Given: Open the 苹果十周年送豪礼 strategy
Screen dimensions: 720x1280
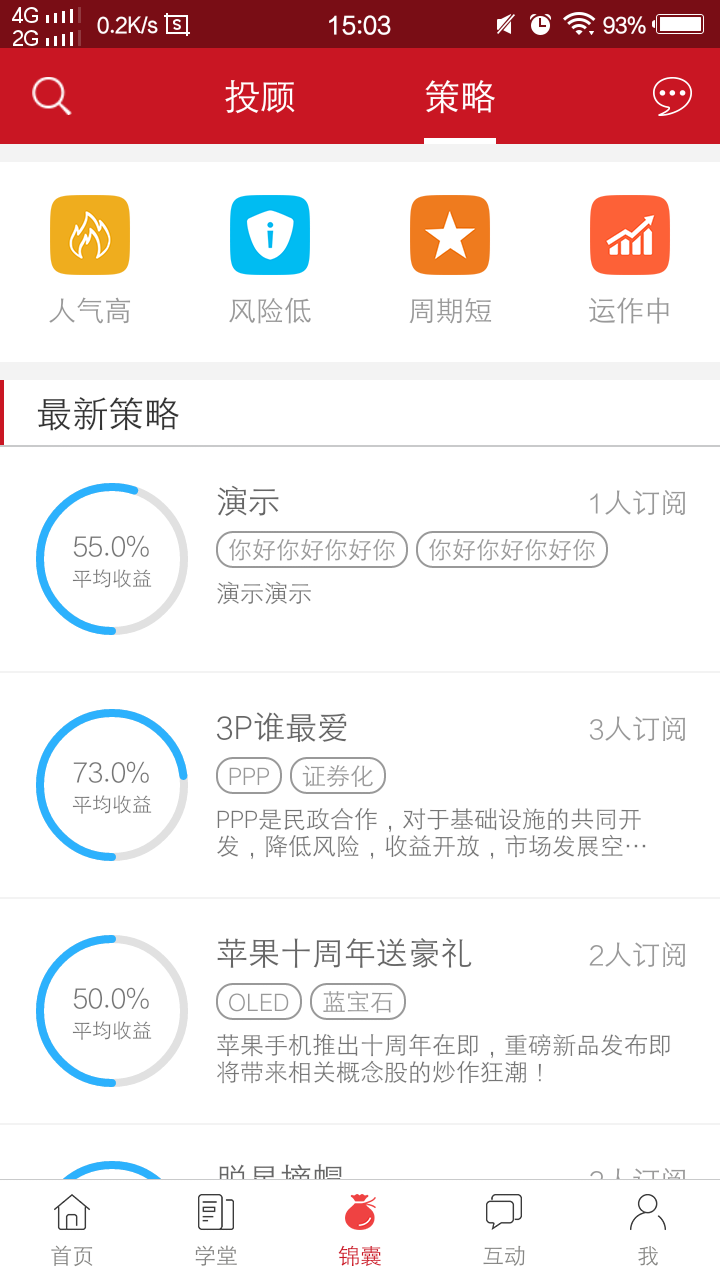Looking at the screenshot, I should coord(360,1011).
